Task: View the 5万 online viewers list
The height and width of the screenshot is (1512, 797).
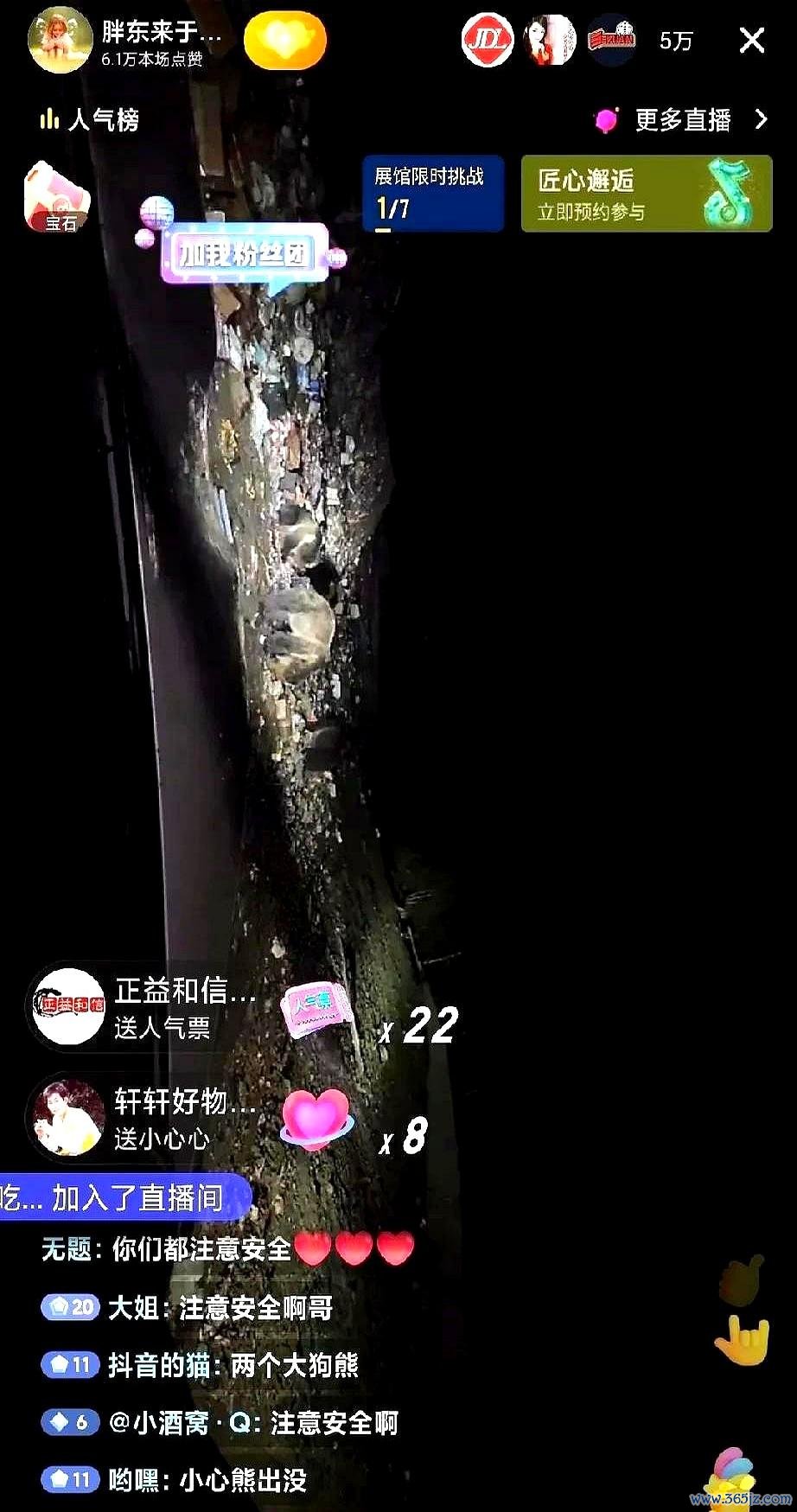Action: coord(675,41)
